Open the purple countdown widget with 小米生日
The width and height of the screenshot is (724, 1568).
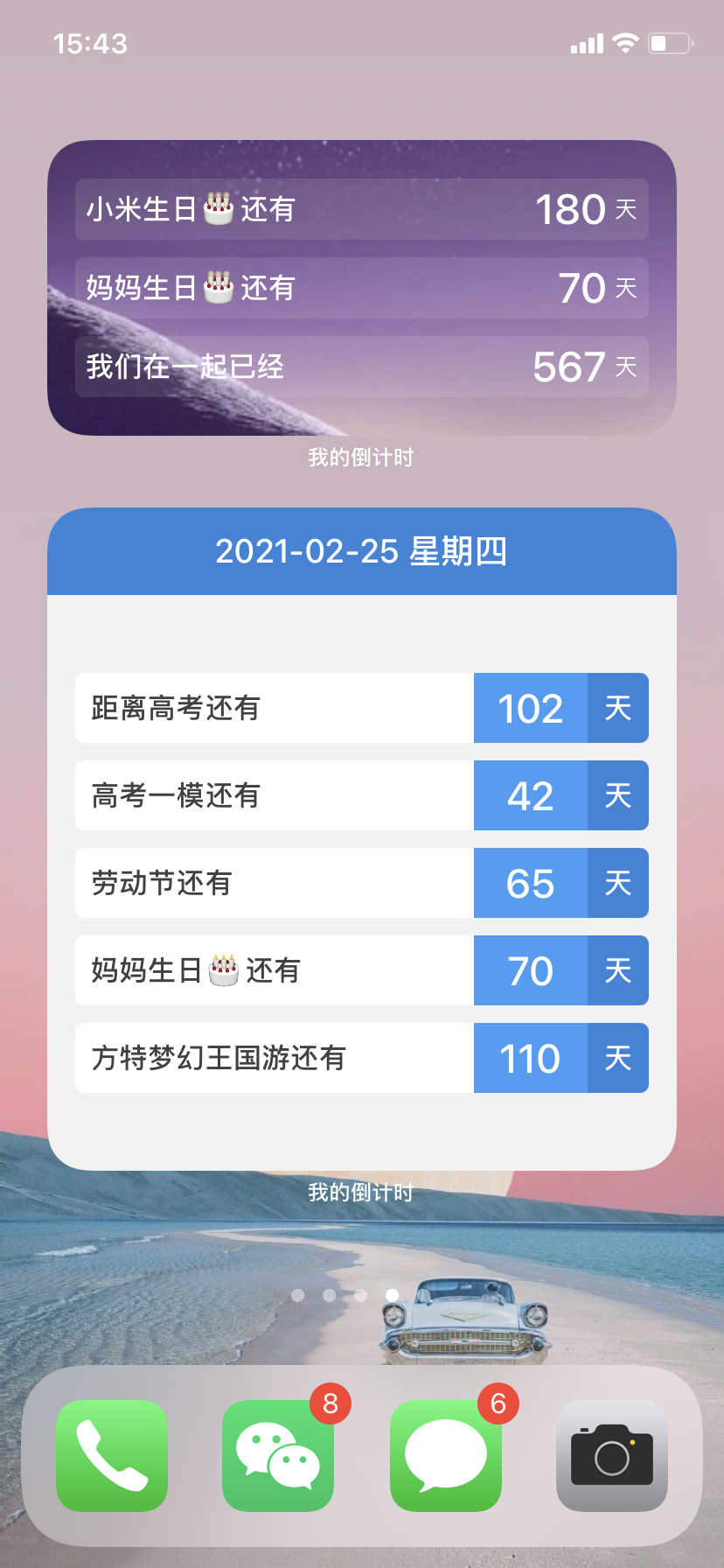pyautogui.click(x=362, y=287)
